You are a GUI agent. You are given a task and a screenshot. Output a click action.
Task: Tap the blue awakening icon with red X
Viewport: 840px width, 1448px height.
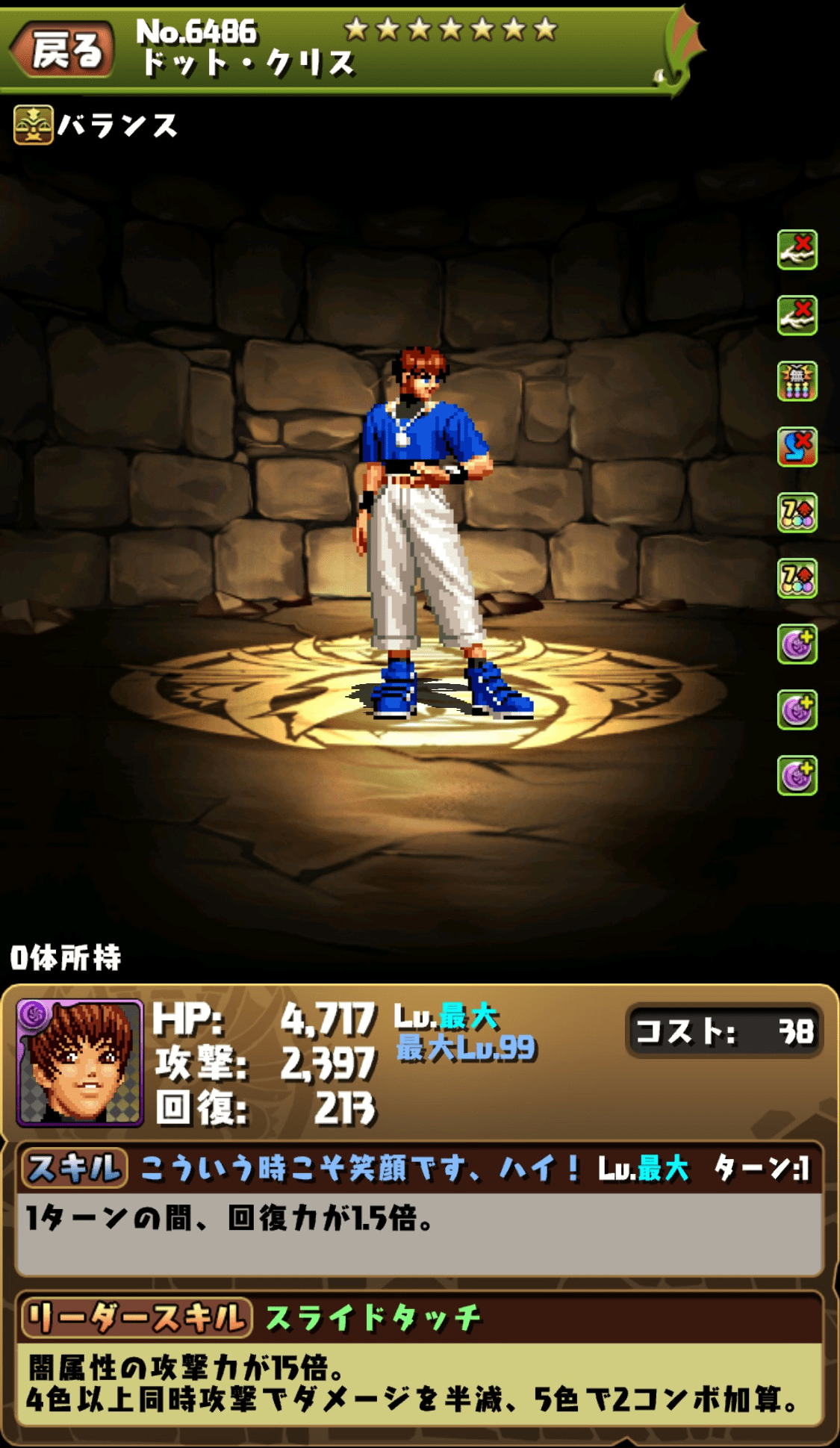pos(797,447)
